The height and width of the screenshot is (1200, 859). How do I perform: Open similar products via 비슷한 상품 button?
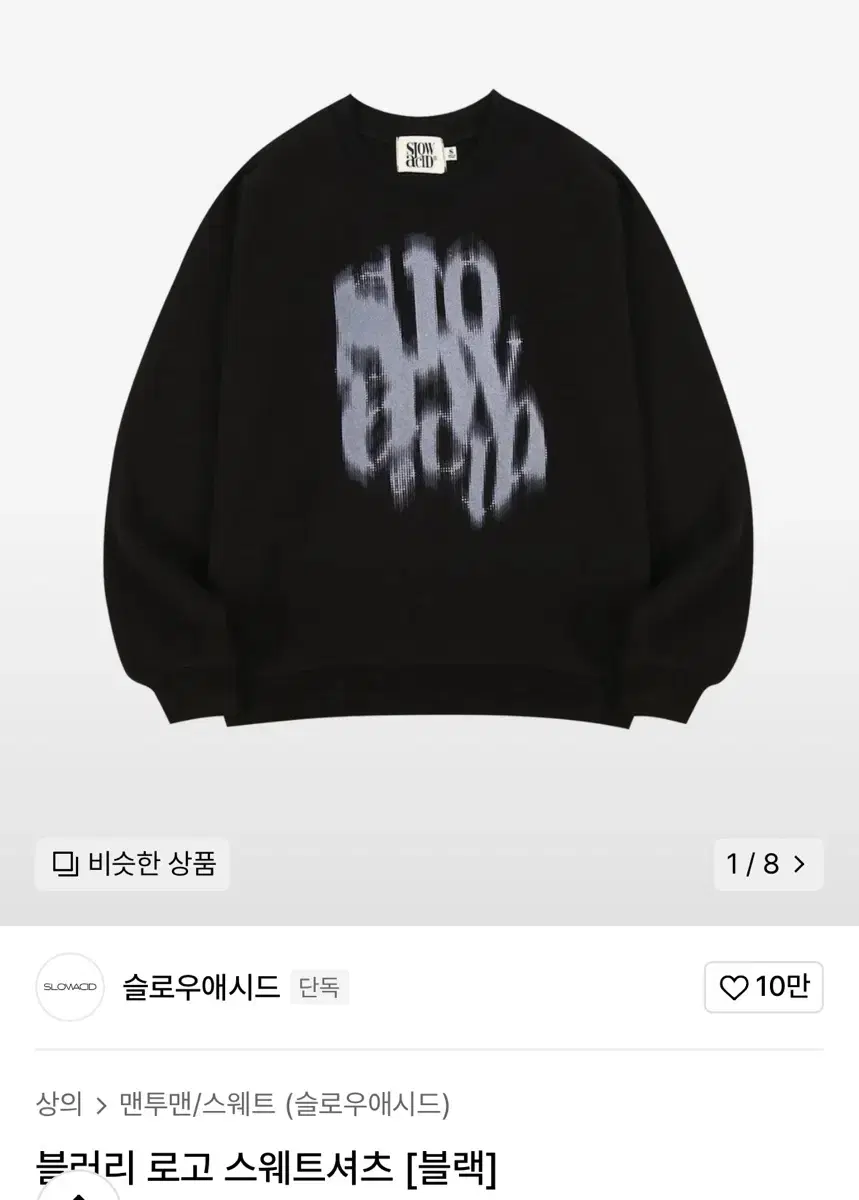pyautogui.click(x=132, y=864)
